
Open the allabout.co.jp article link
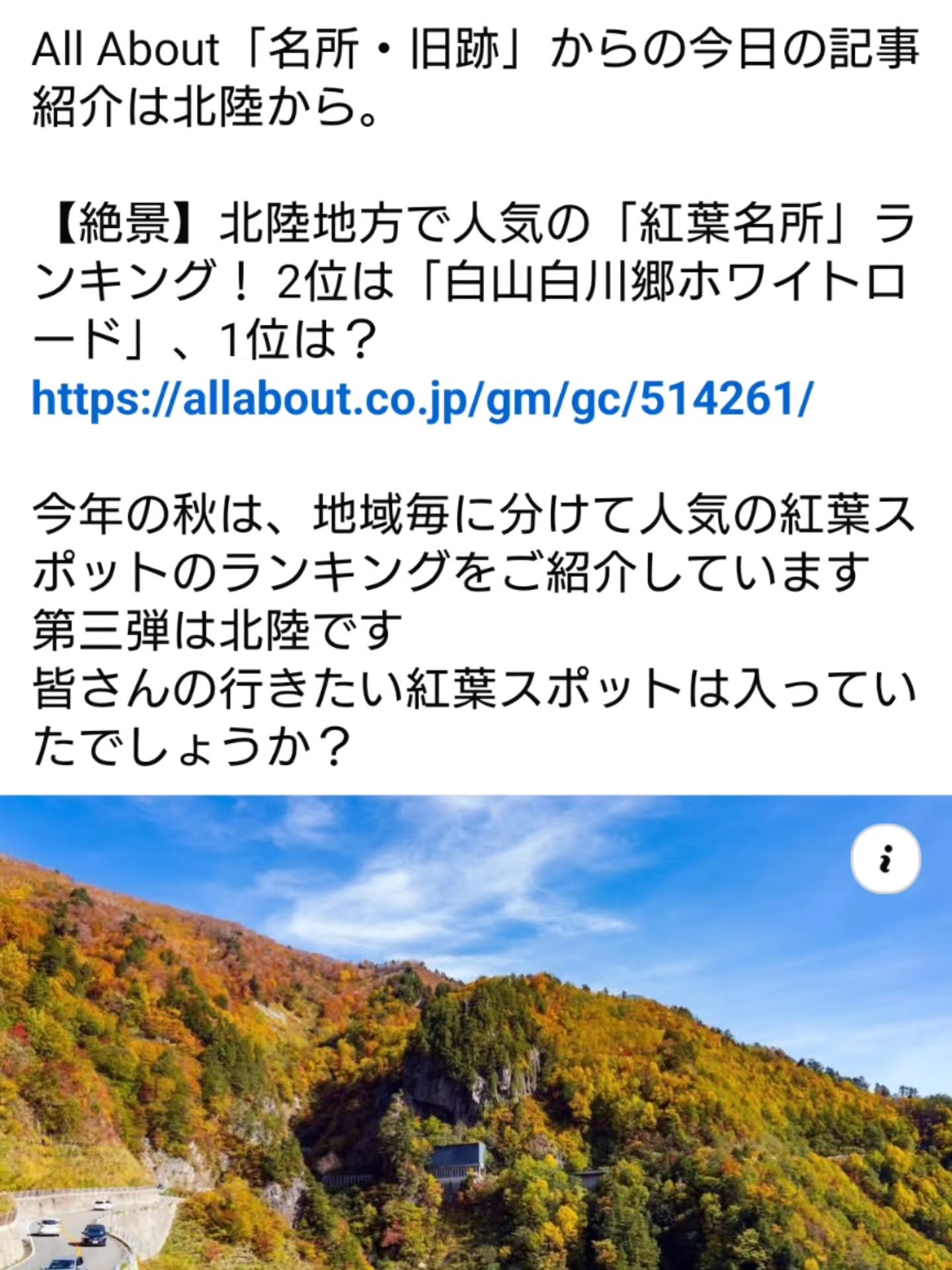(422, 400)
